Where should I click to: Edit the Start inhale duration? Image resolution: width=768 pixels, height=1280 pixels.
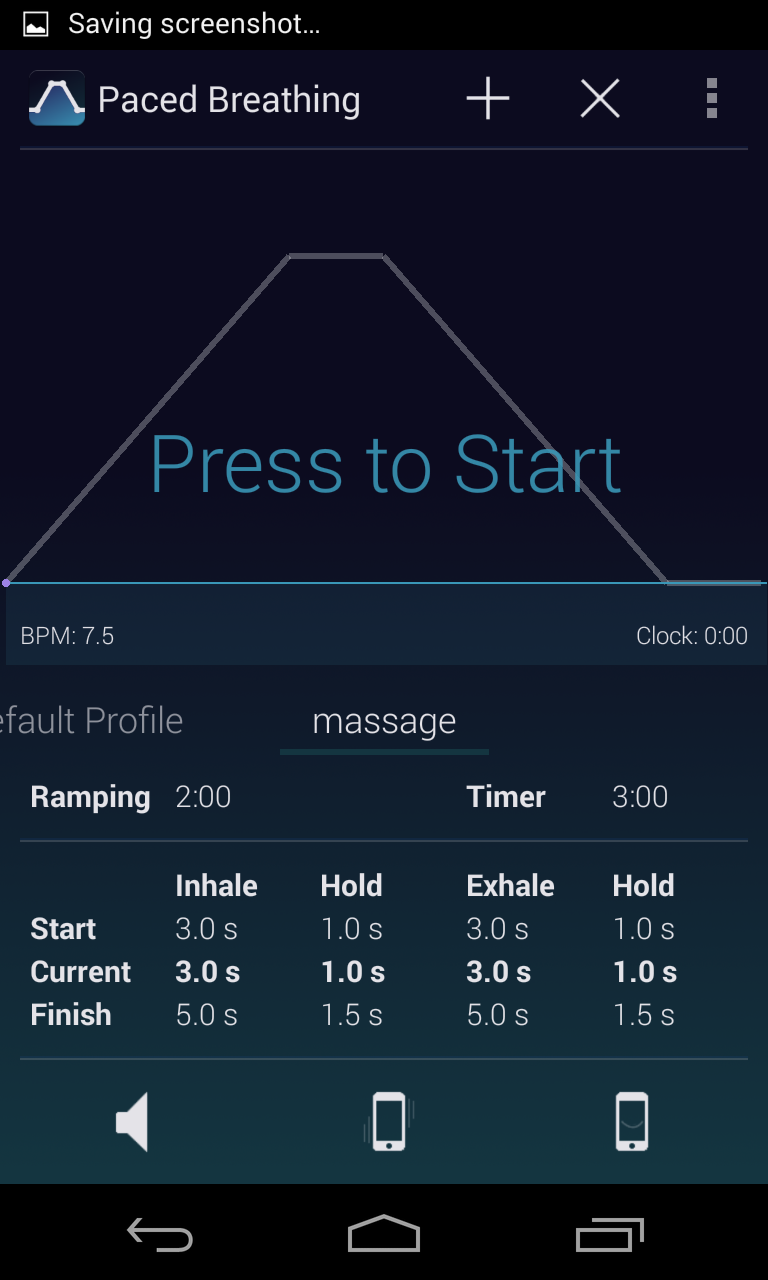(x=206, y=929)
